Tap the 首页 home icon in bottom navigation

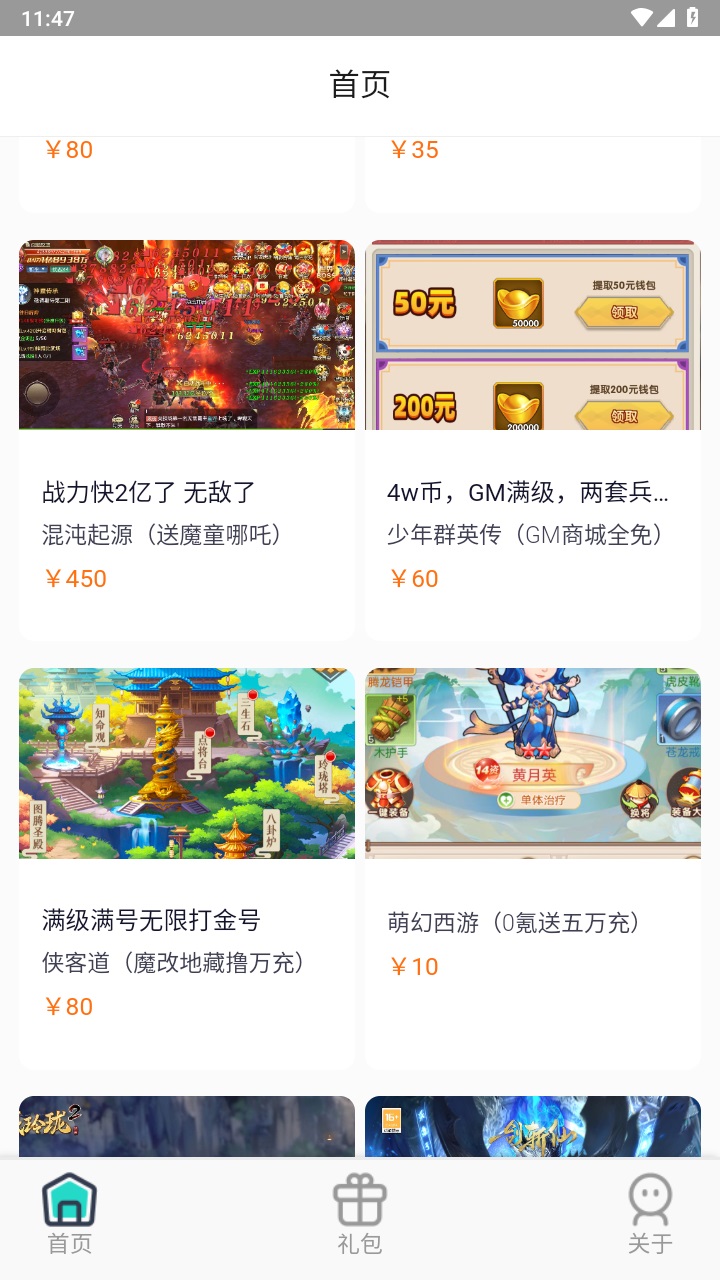(x=67, y=1204)
